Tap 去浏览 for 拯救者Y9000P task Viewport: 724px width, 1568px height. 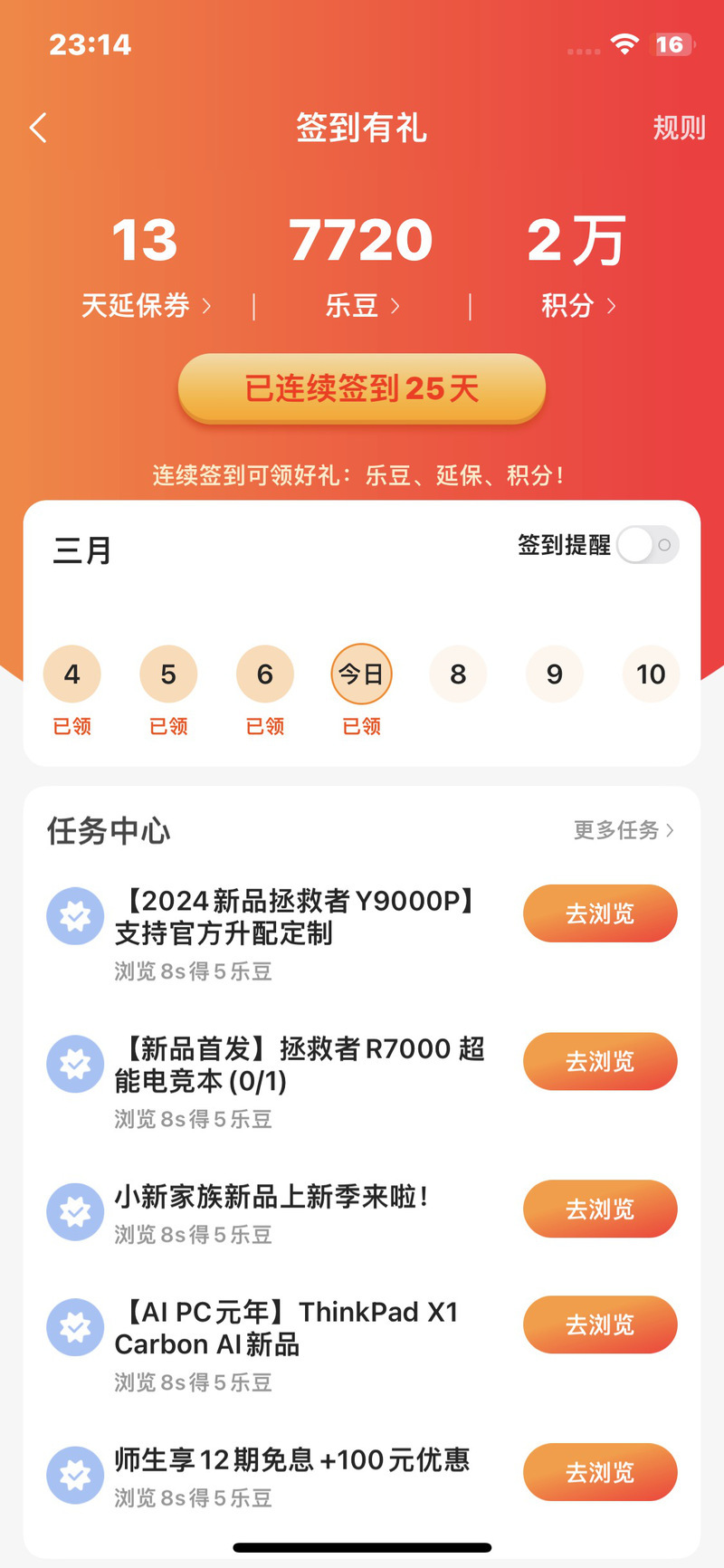click(x=600, y=913)
